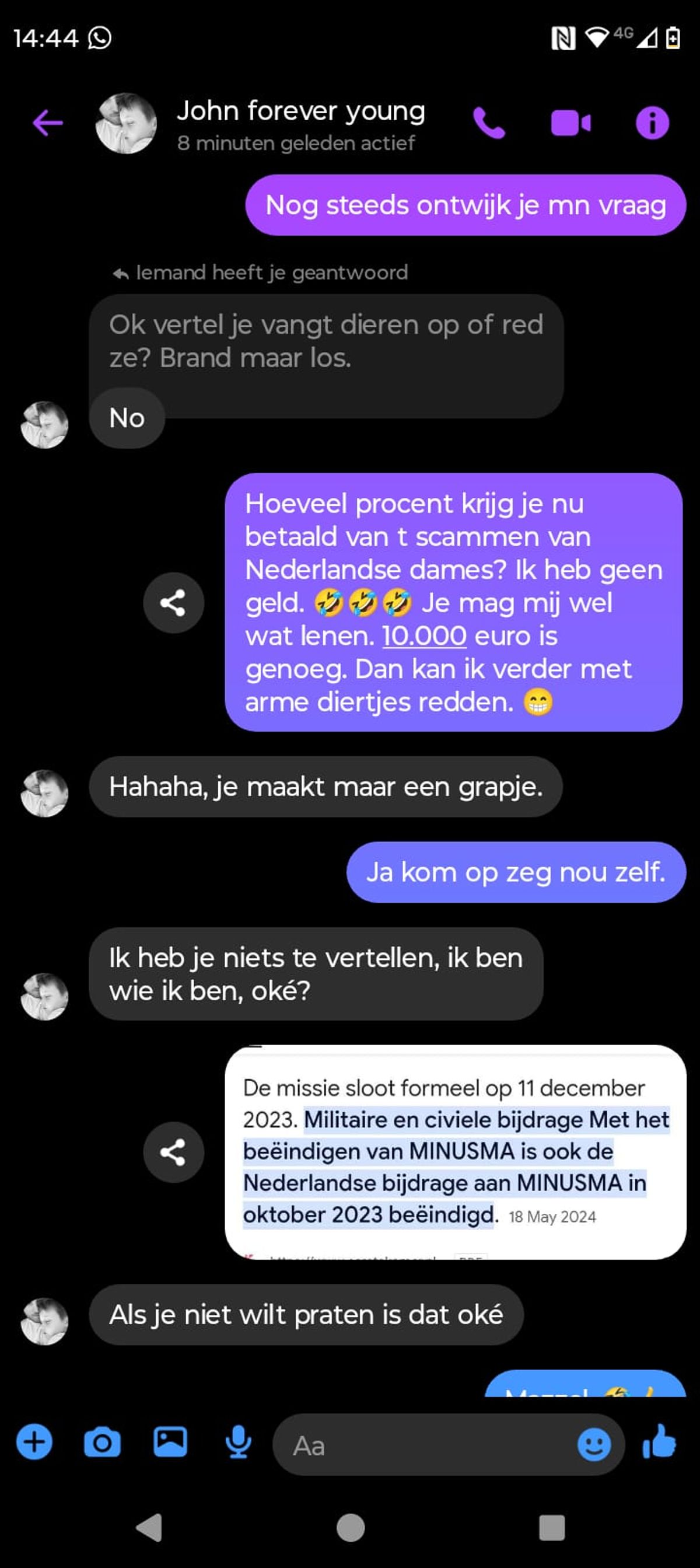Start a voice call with John
Viewport: 700px width, 1568px height.
coord(489,123)
